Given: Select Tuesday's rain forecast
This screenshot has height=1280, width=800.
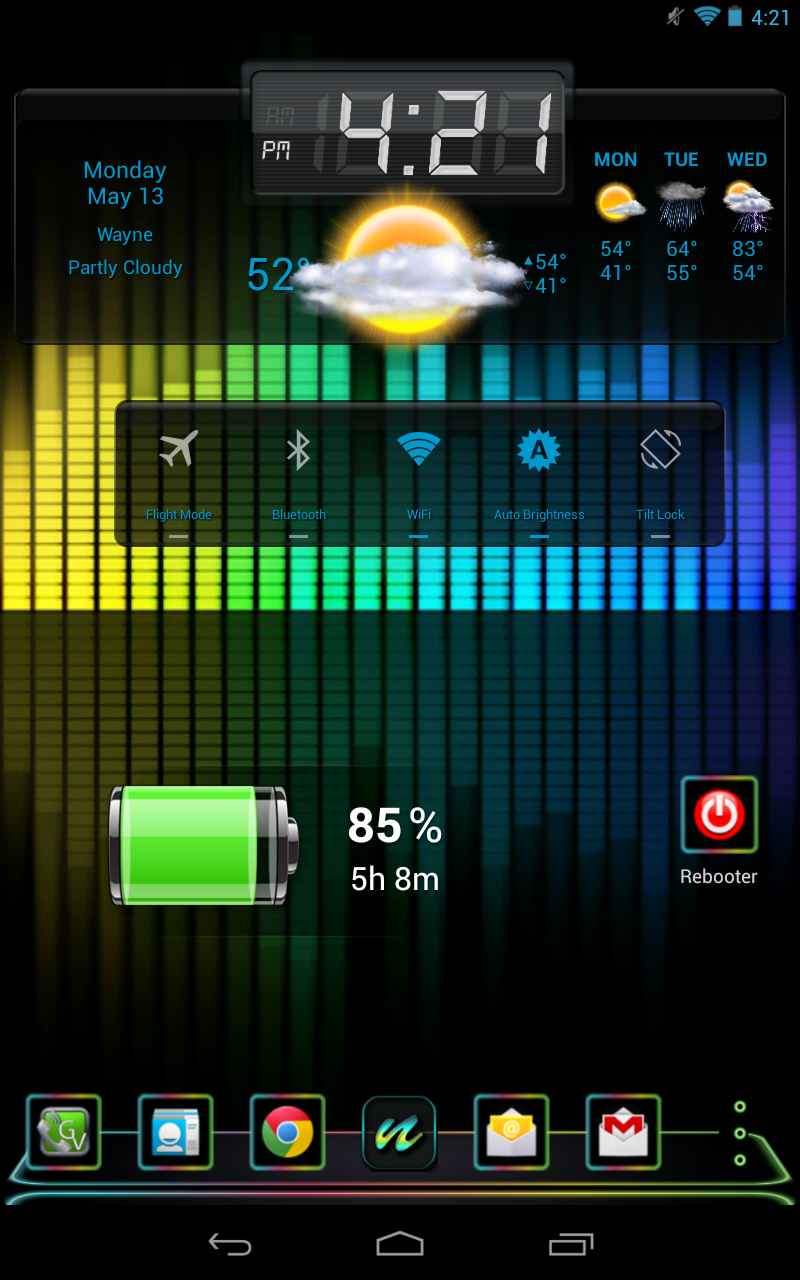Looking at the screenshot, I should [681, 215].
